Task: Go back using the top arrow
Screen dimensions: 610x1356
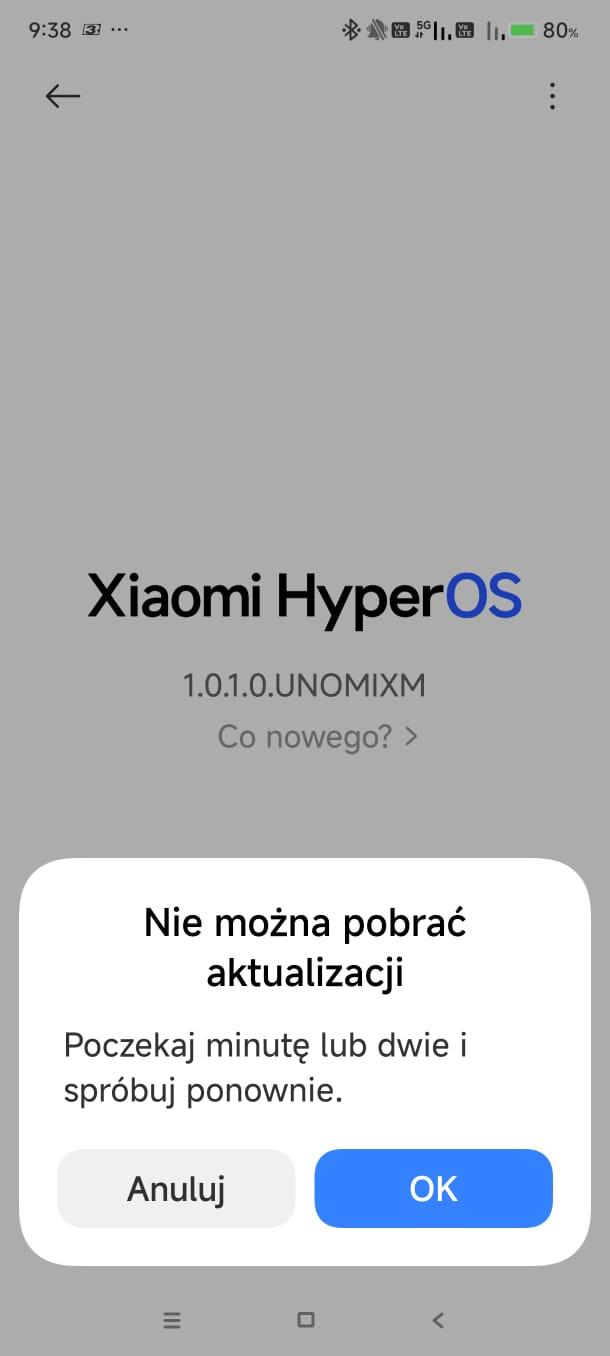Action: point(62,96)
